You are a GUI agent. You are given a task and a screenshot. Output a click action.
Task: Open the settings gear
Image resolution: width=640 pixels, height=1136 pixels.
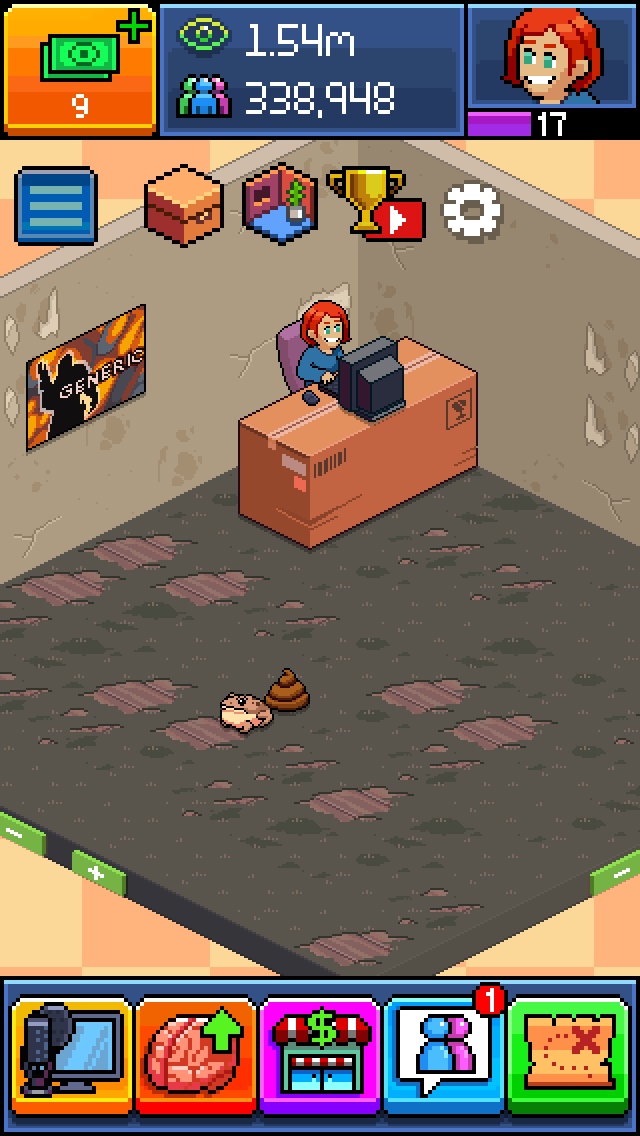472,208
